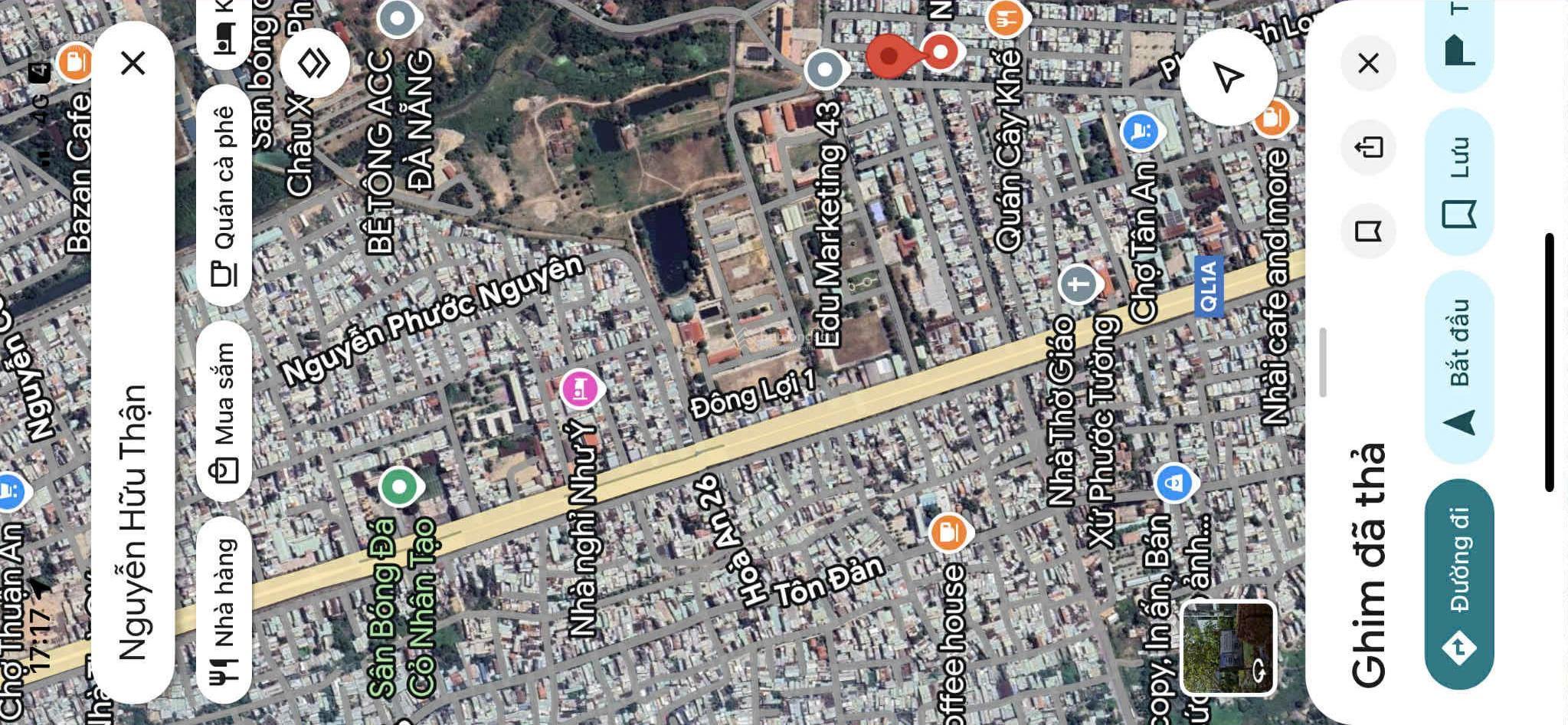Open the map layers button
Viewport: 1568px width, 725px height.
coord(314,63)
